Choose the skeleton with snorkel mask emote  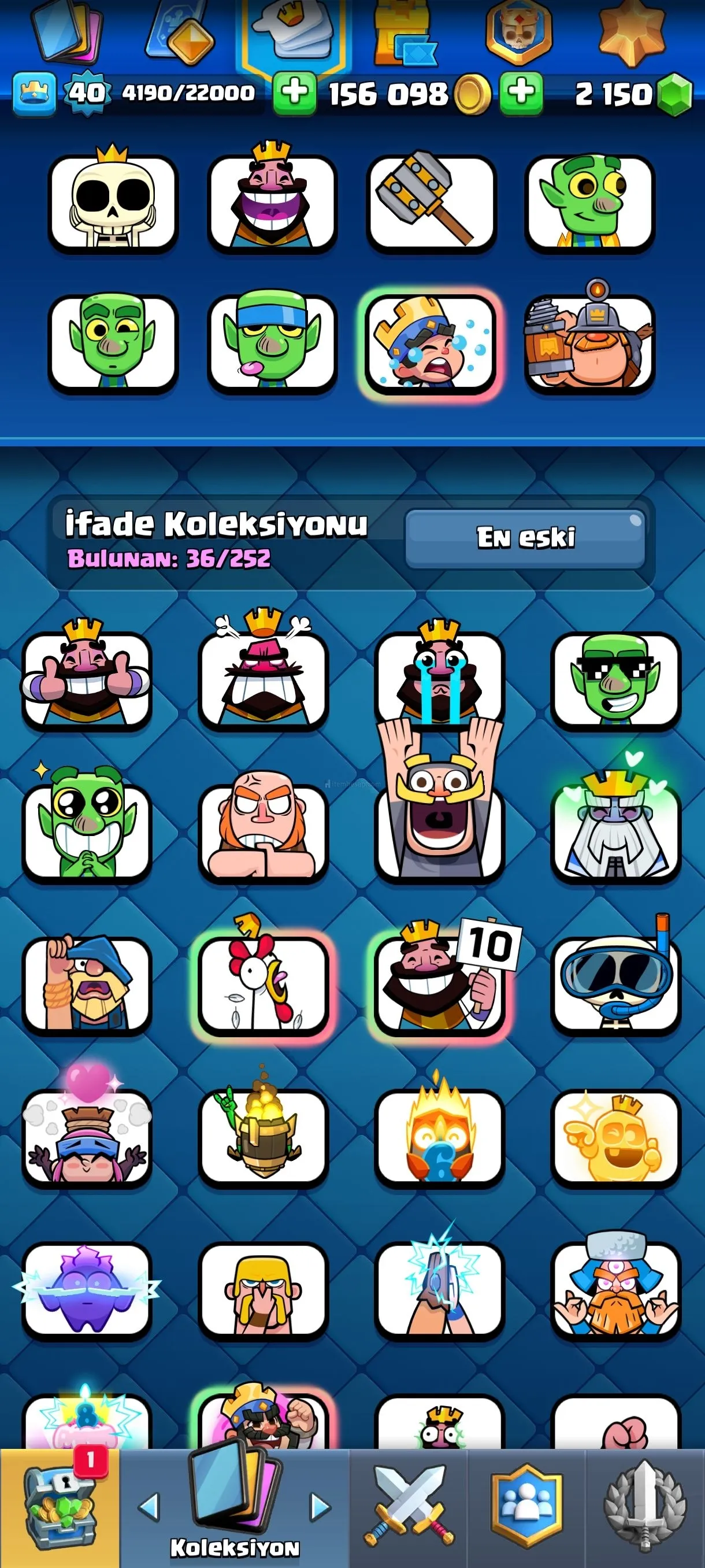[615, 983]
